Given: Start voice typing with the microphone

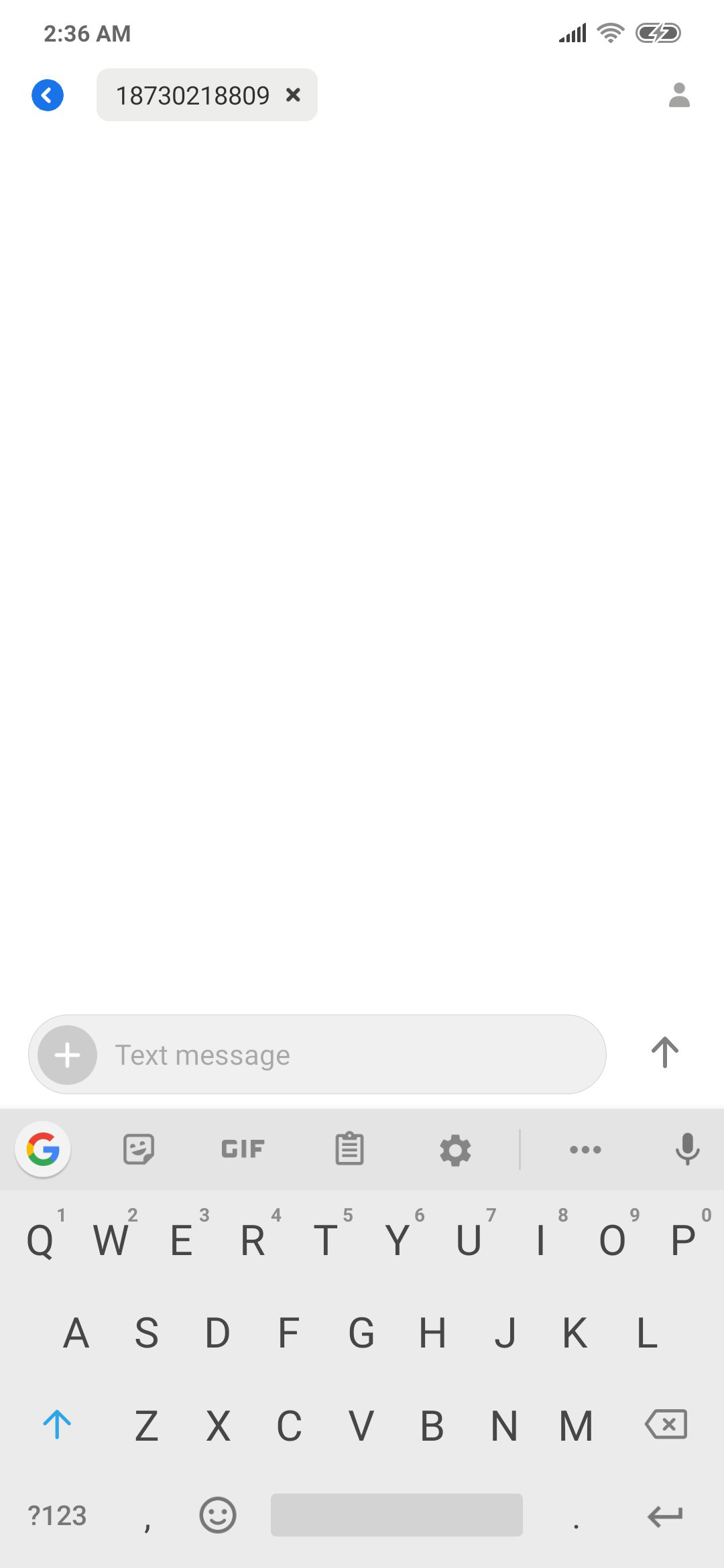Looking at the screenshot, I should [687, 1149].
